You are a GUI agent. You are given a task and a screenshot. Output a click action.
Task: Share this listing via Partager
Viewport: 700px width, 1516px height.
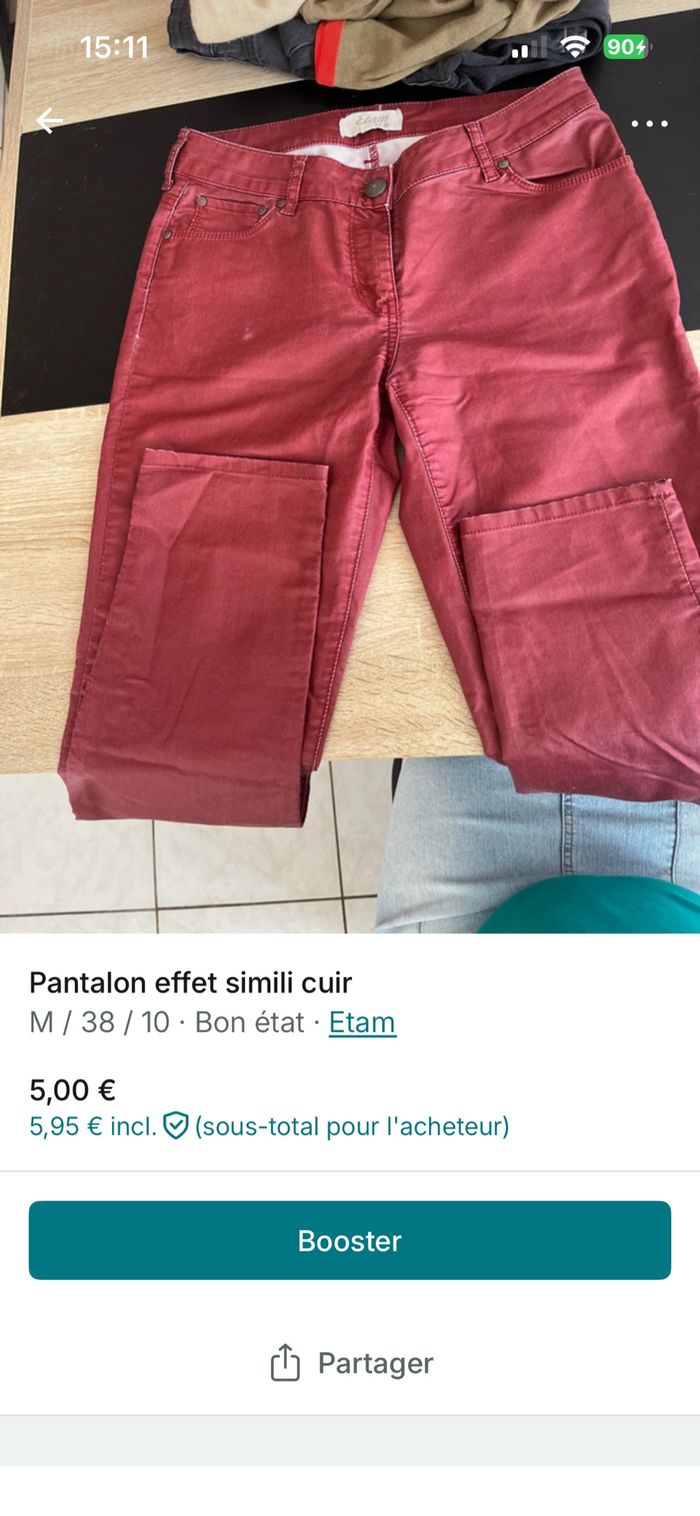352,1363
